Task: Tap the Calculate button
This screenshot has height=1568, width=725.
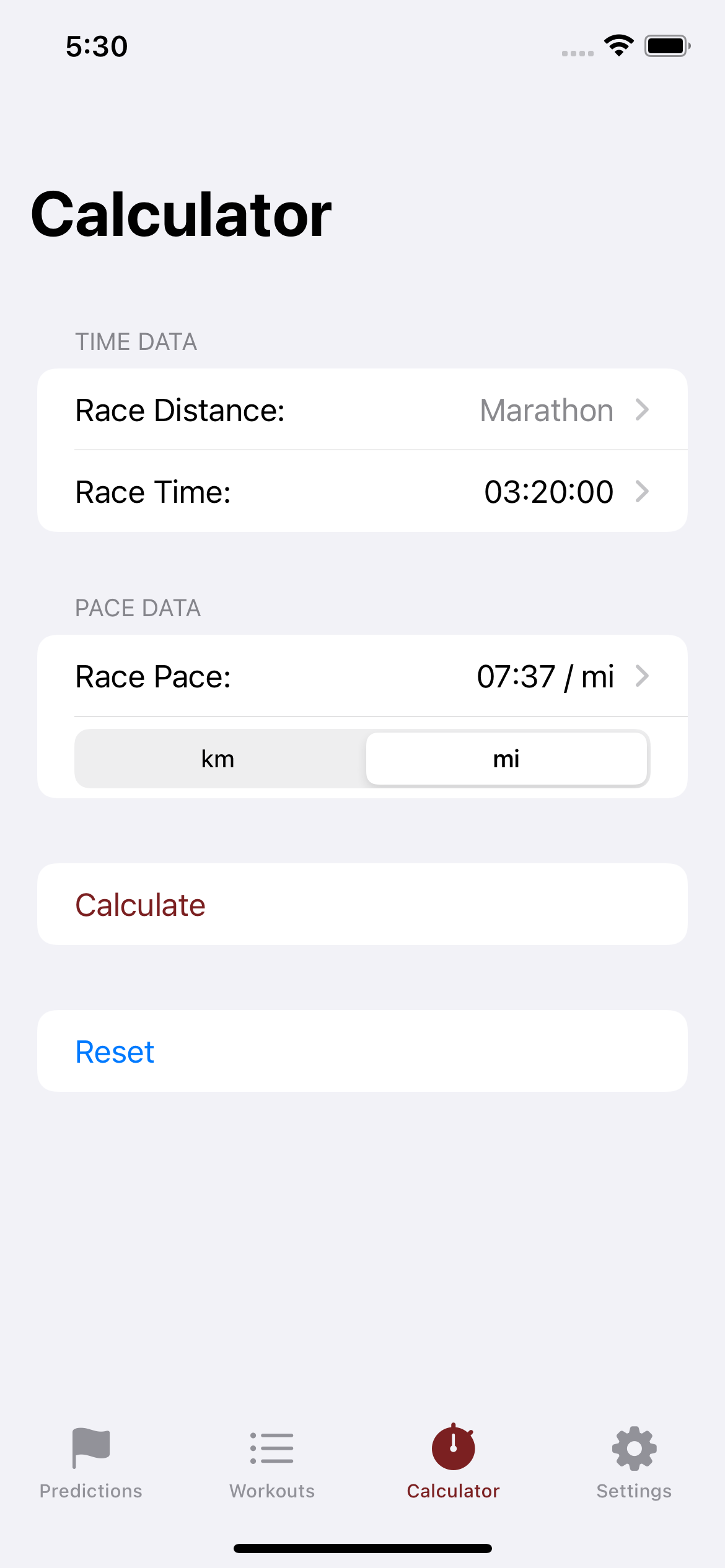Action: (x=362, y=905)
